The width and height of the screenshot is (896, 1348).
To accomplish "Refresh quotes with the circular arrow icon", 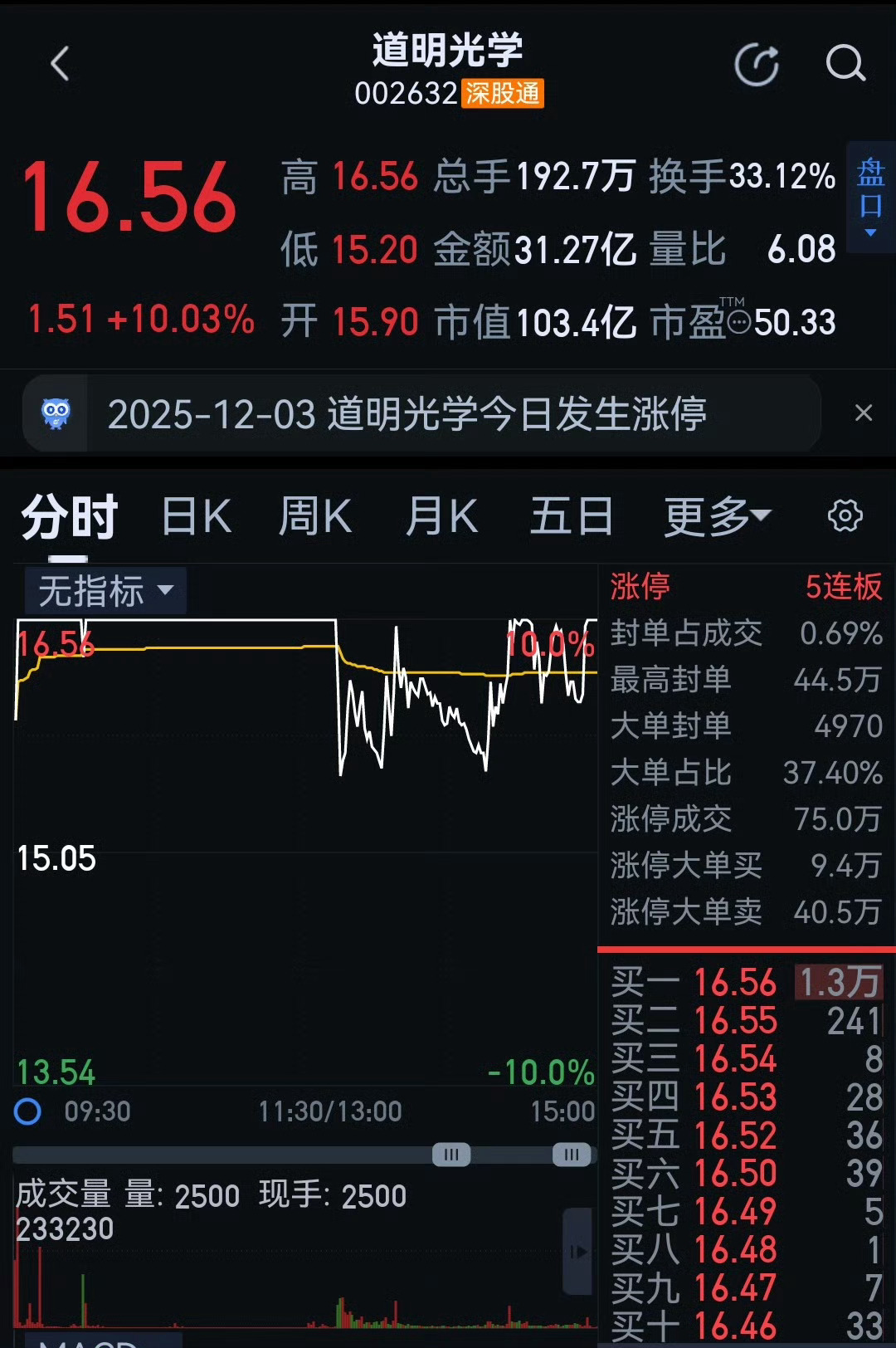I will coord(757,64).
